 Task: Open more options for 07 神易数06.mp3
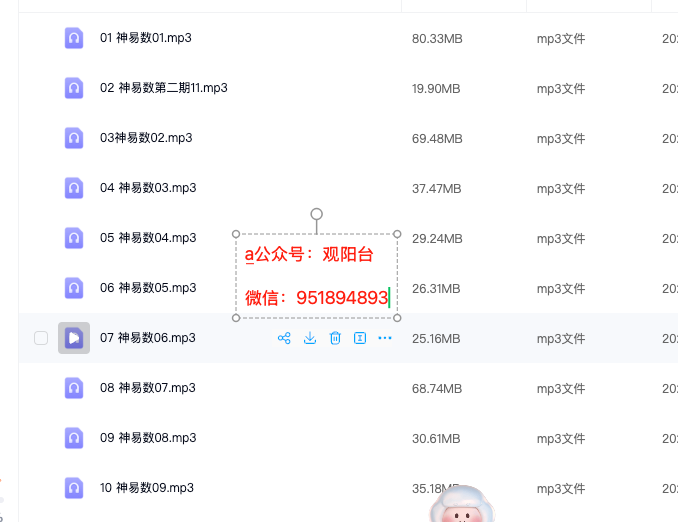pos(385,338)
